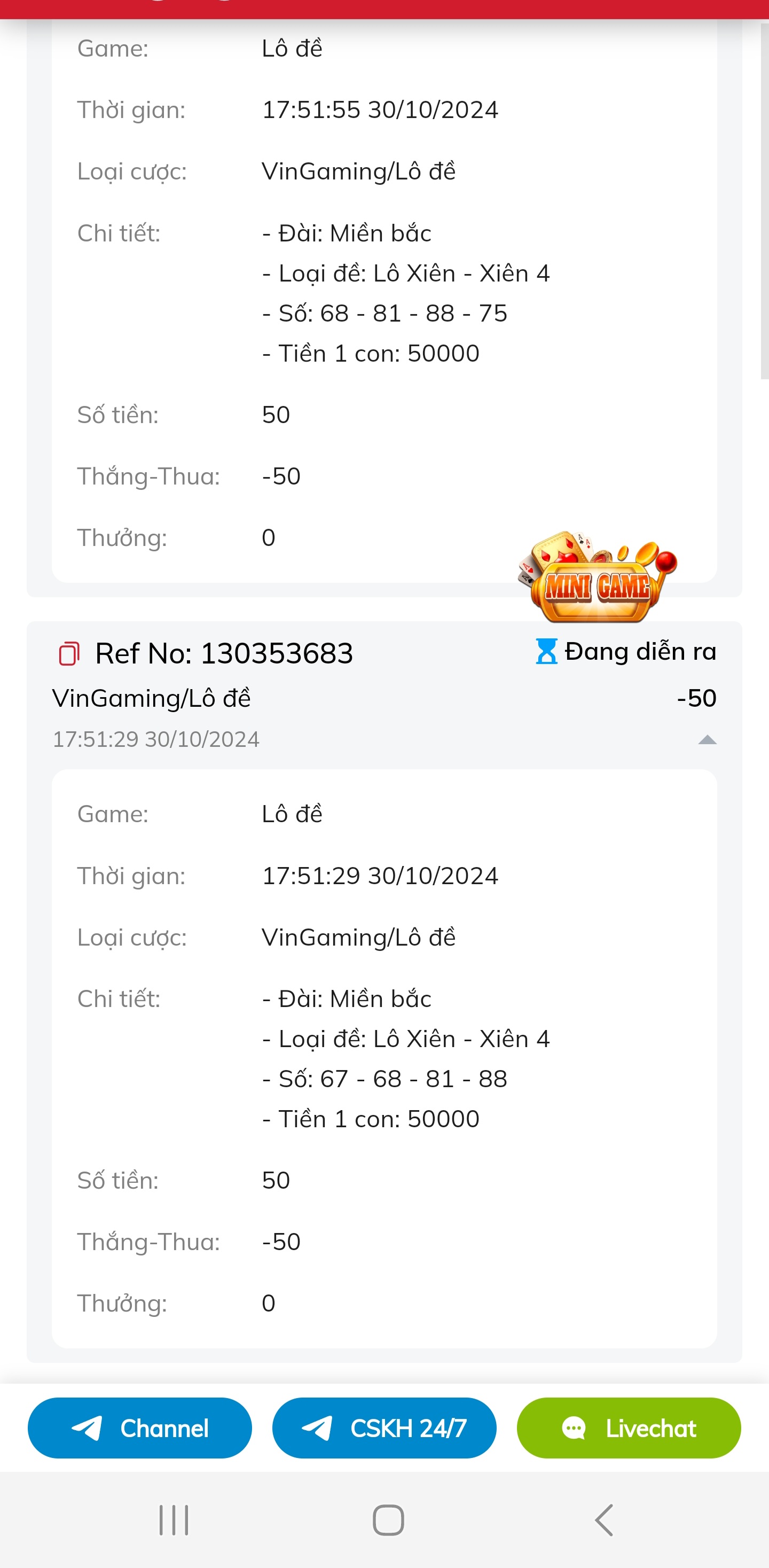This screenshot has height=1568, width=769.
Task: Open the Telegram Channel button
Action: click(x=140, y=1427)
